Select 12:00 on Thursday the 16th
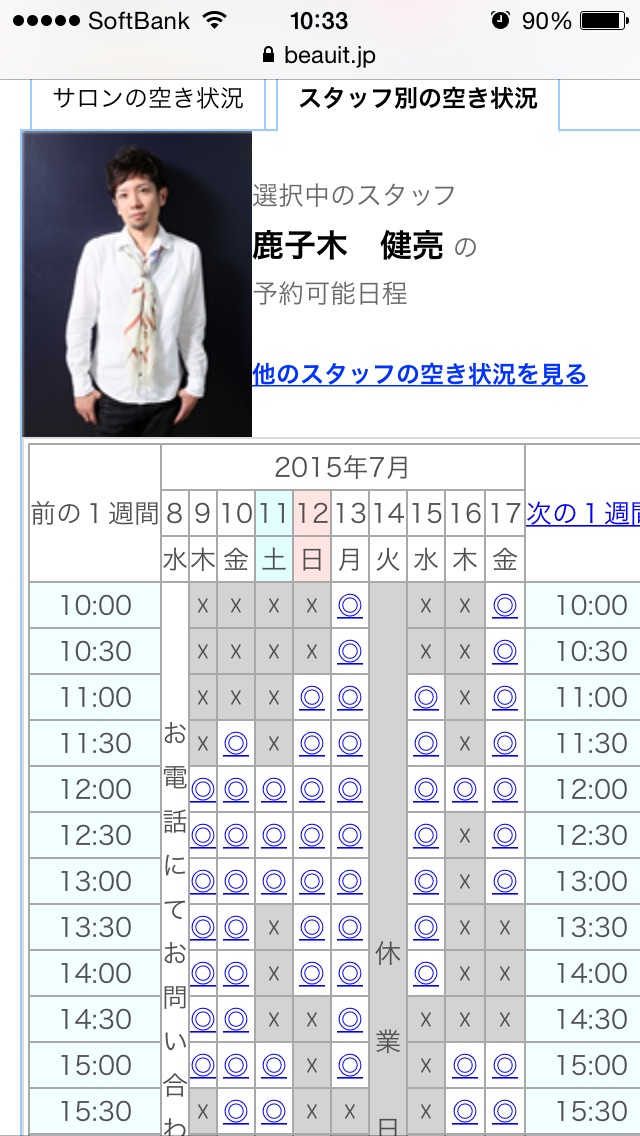Screen dimensions: 640x1136 [x=464, y=789]
